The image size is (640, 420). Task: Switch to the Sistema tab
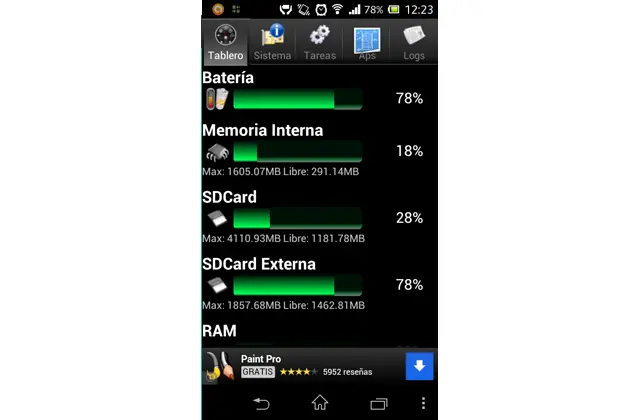(x=272, y=42)
